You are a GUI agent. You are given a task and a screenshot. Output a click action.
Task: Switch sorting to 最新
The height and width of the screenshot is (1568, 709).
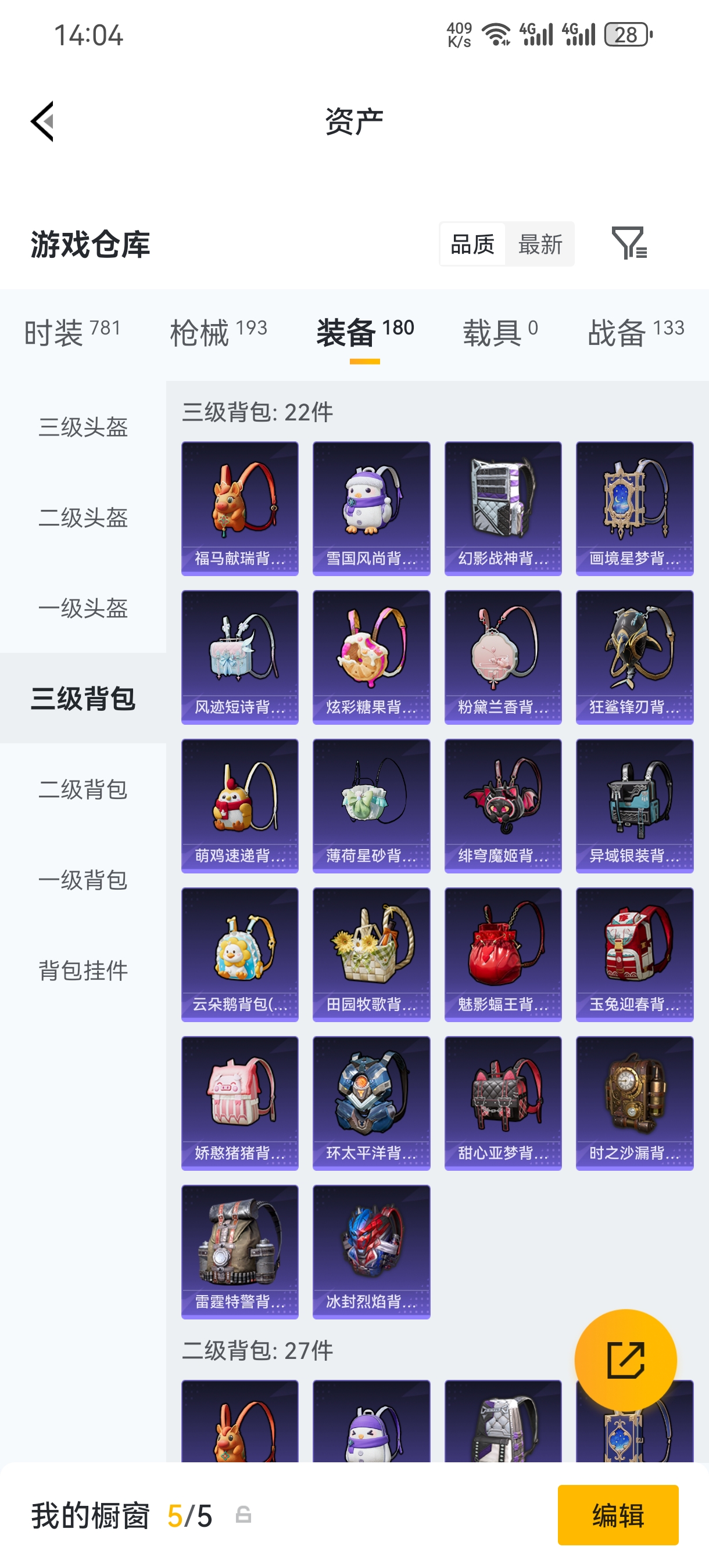tap(541, 244)
